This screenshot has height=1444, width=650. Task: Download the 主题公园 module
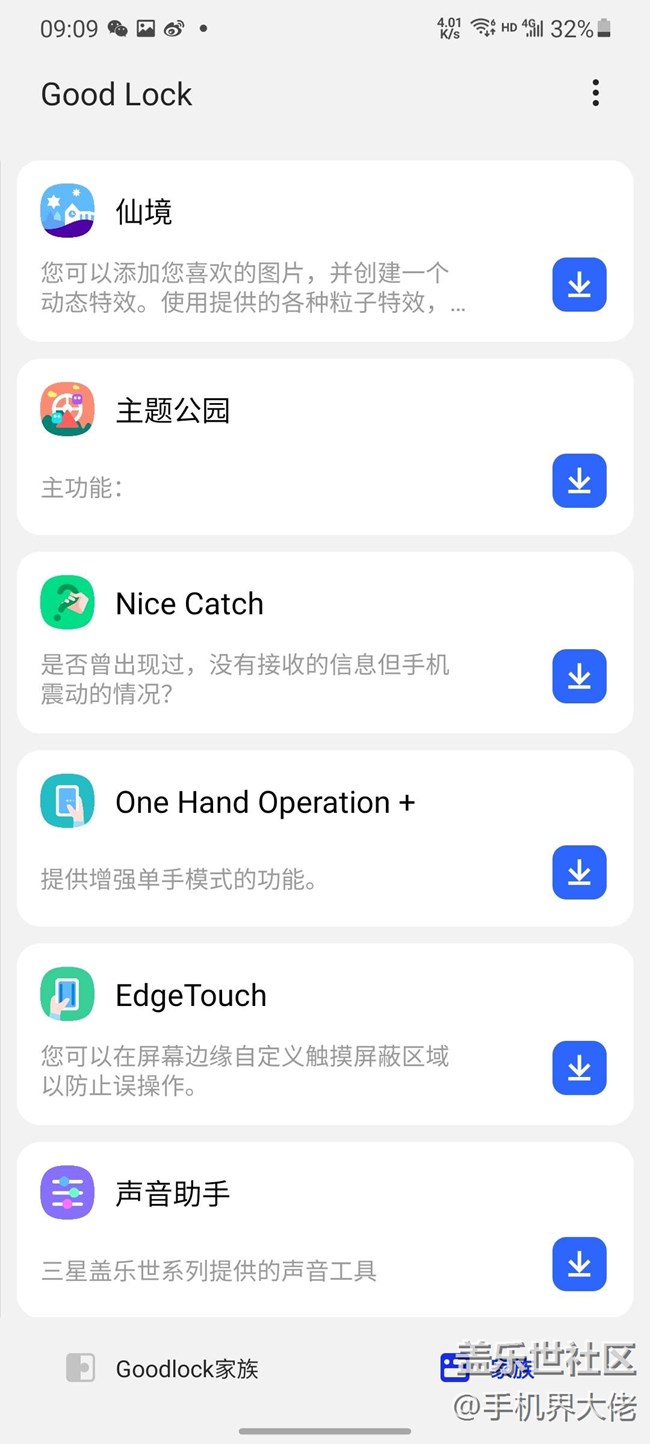pyautogui.click(x=579, y=481)
